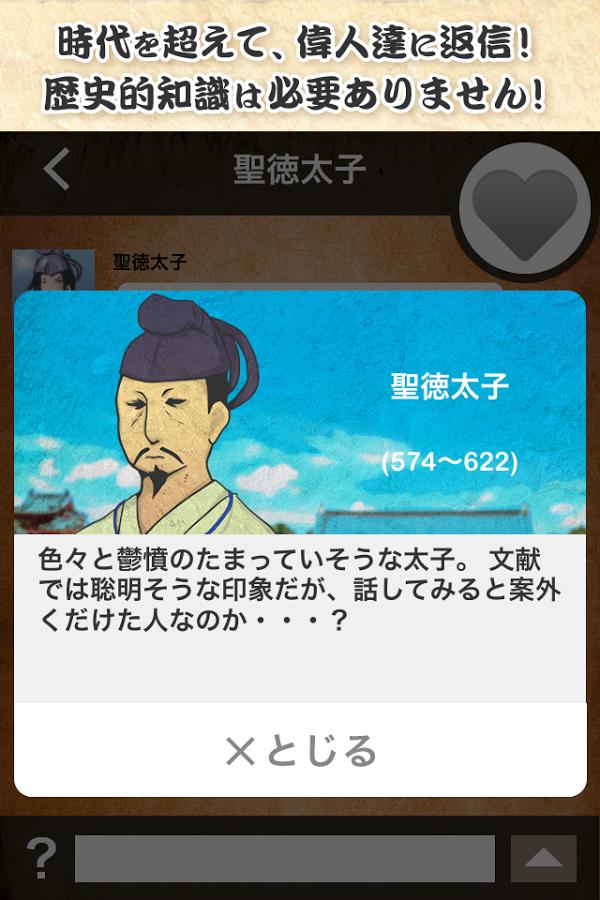
Task: Go back using the left arrow
Action: tap(57, 170)
